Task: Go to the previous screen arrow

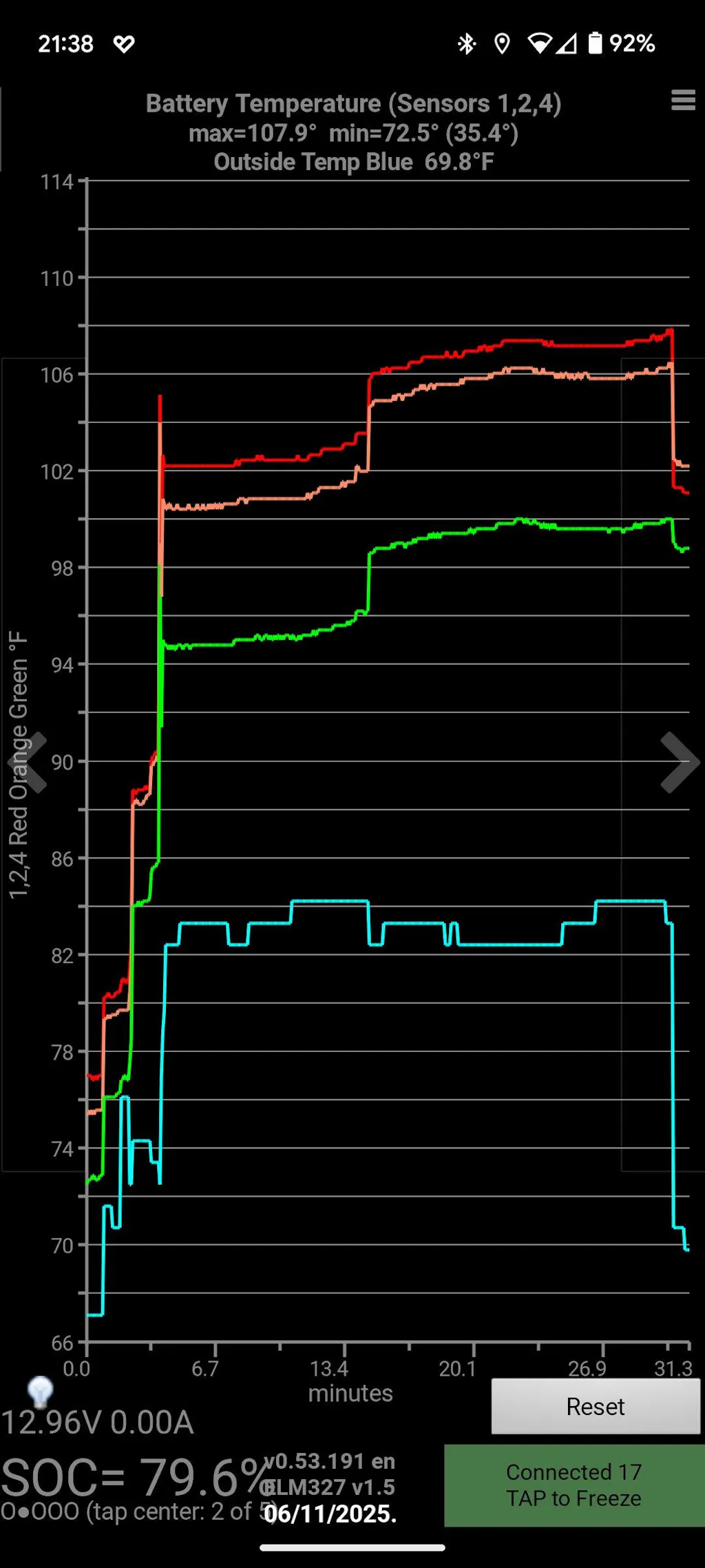Action: 28,762
